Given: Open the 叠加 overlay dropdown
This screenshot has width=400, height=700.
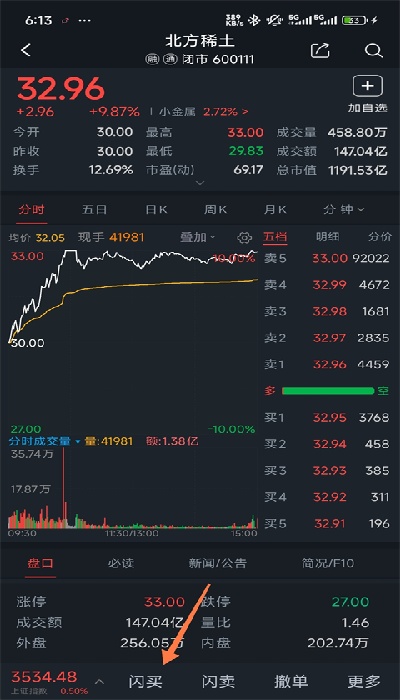Looking at the screenshot, I should pyautogui.click(x=198, y=238).
